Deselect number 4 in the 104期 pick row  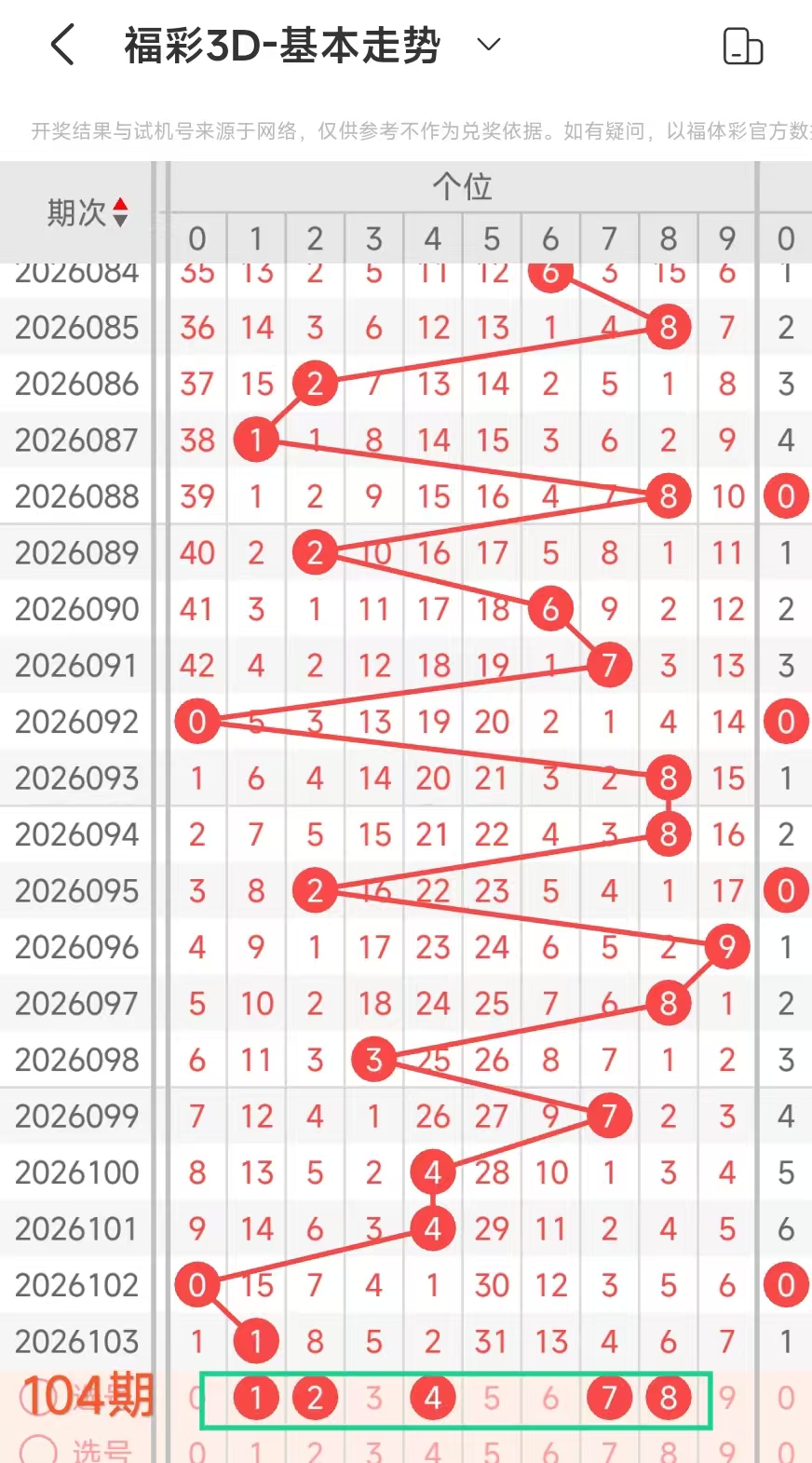433,1397
